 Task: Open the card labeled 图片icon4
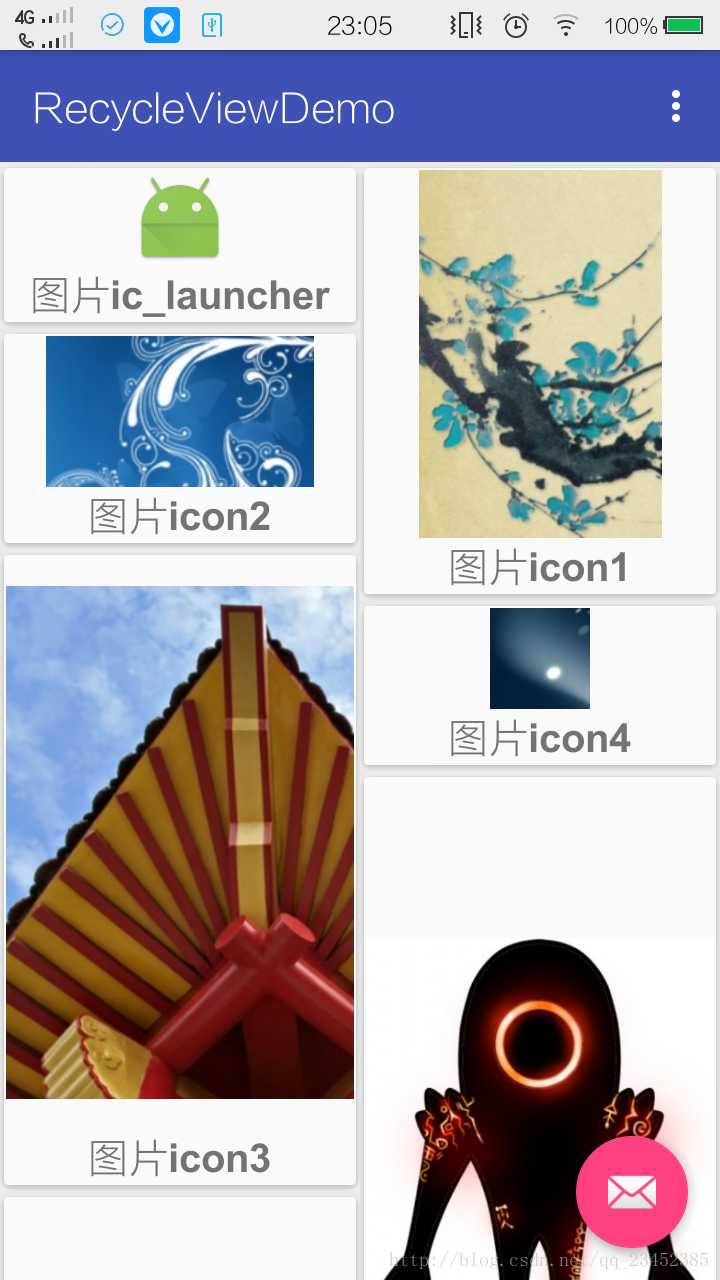[540, 684]
